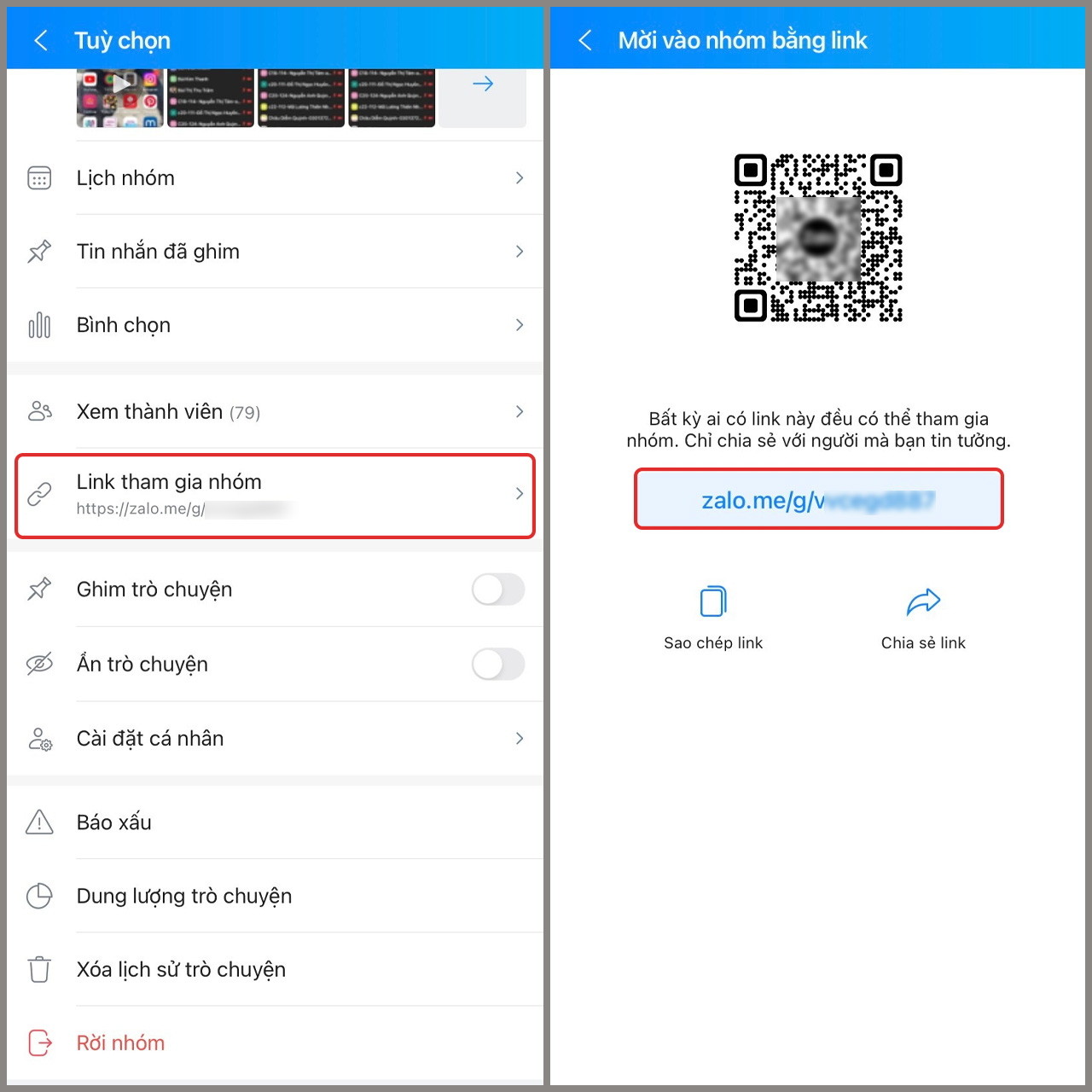Screen dimensions: 1092x1092
Task: Turn on Ẩn trò chuyện
Action: [498, 664]
